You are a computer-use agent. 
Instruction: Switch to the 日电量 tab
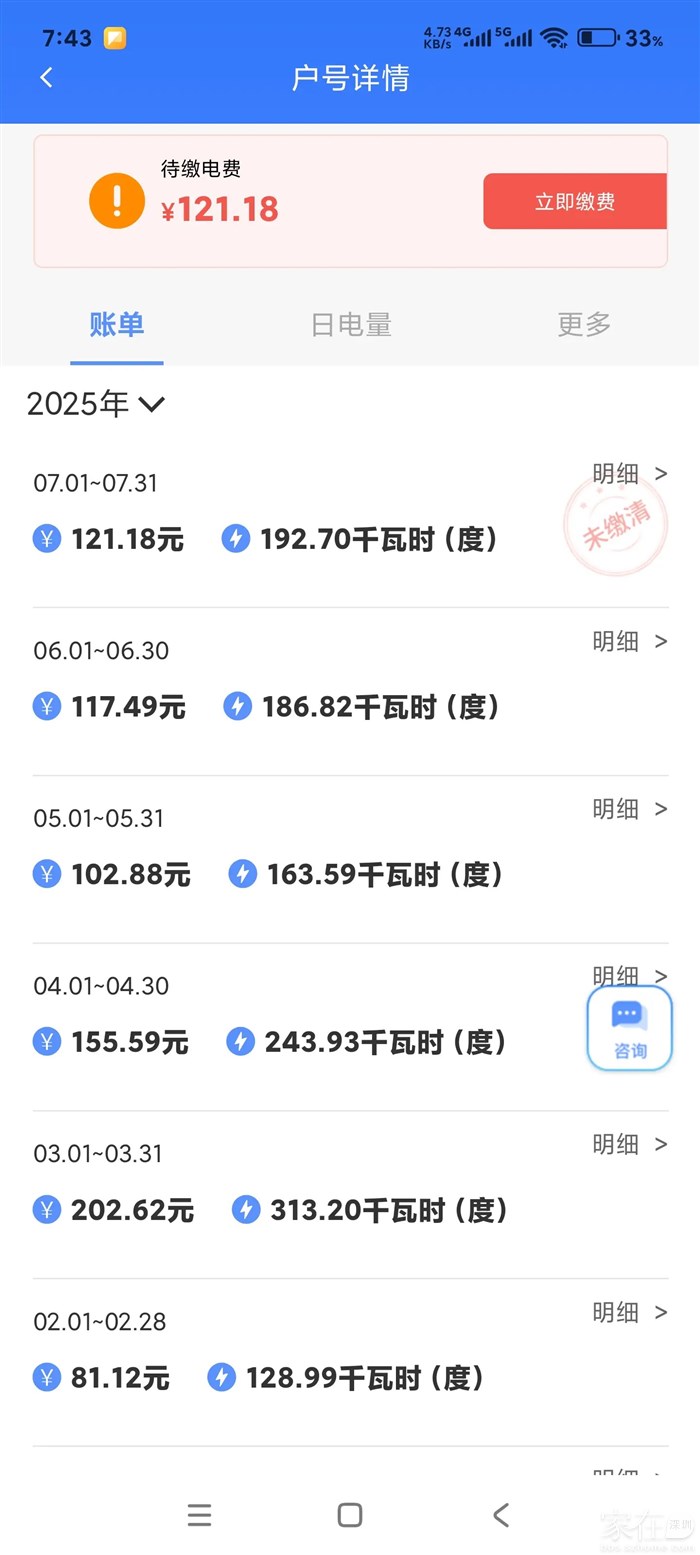[351, 324]
